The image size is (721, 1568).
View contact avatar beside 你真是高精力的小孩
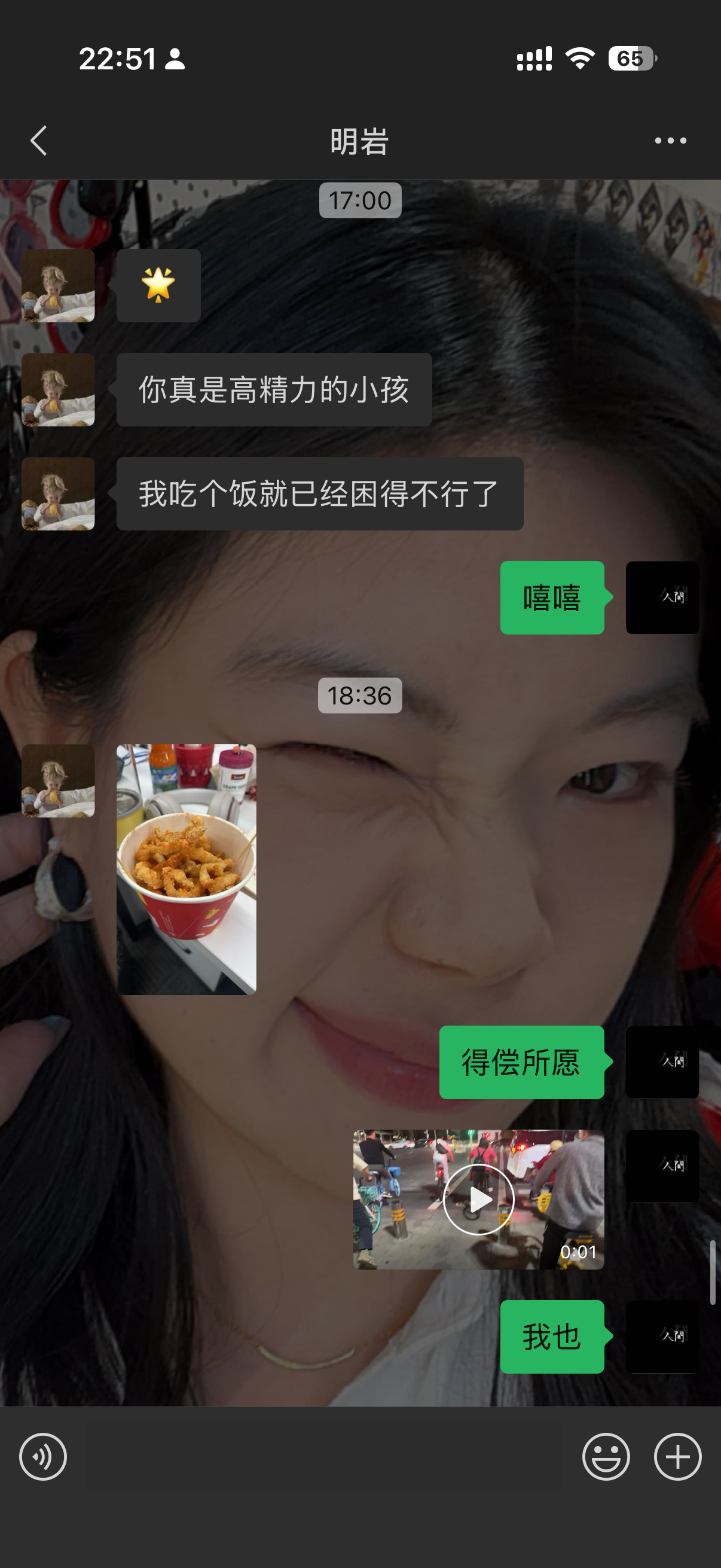pos(59,389)
